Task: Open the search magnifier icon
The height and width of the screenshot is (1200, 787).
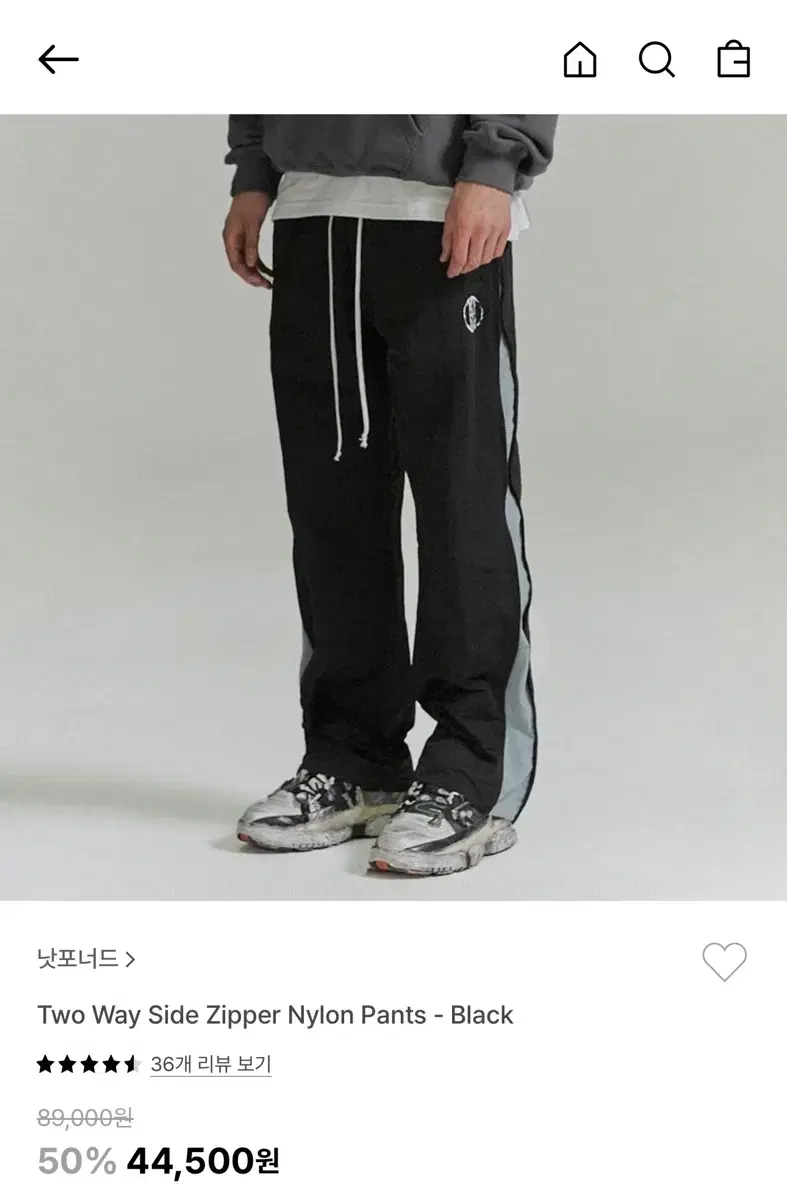Action: pos(657,59)
